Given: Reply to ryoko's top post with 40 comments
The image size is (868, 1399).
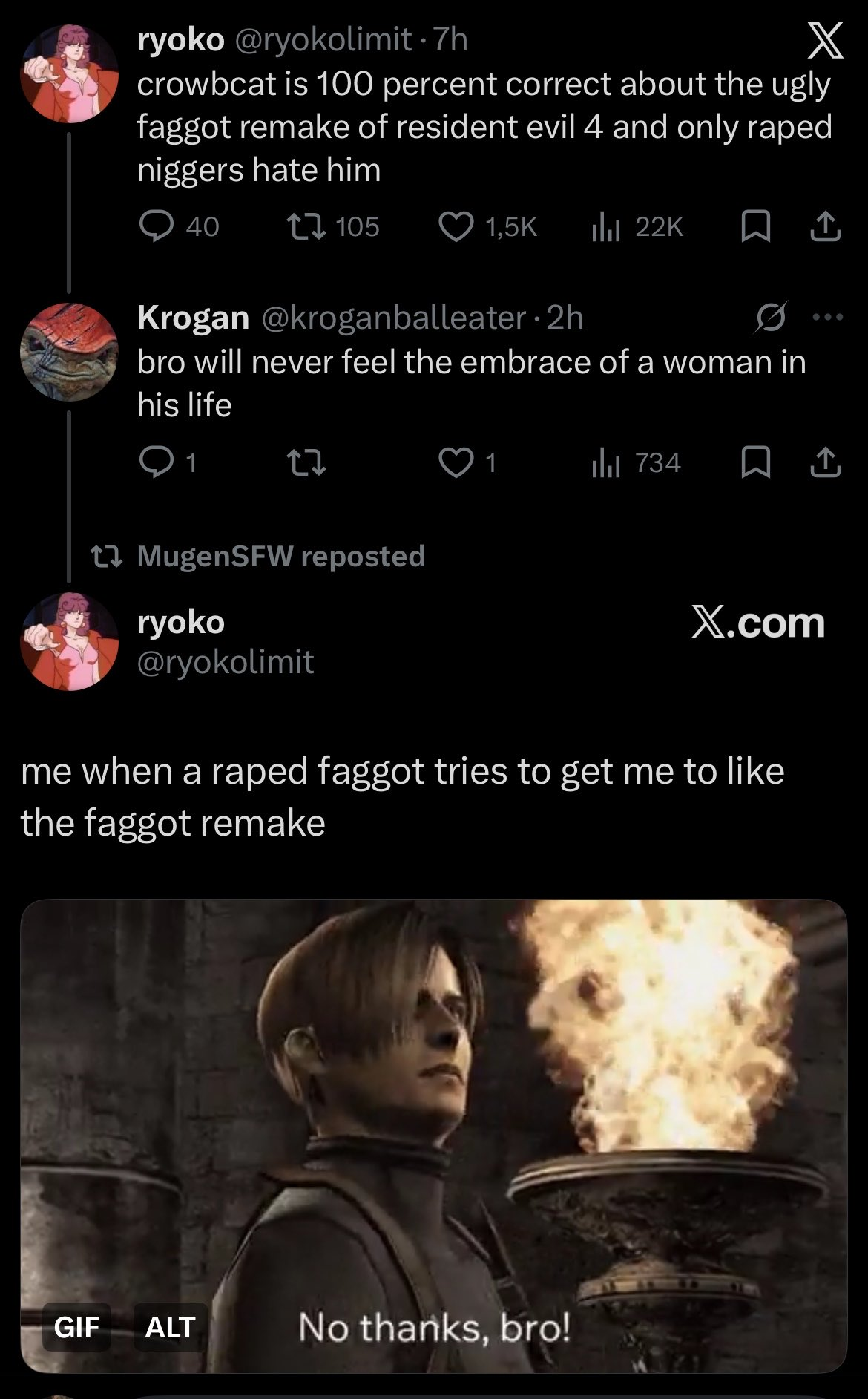Looking at the screenshot, I should coord(180,226).
